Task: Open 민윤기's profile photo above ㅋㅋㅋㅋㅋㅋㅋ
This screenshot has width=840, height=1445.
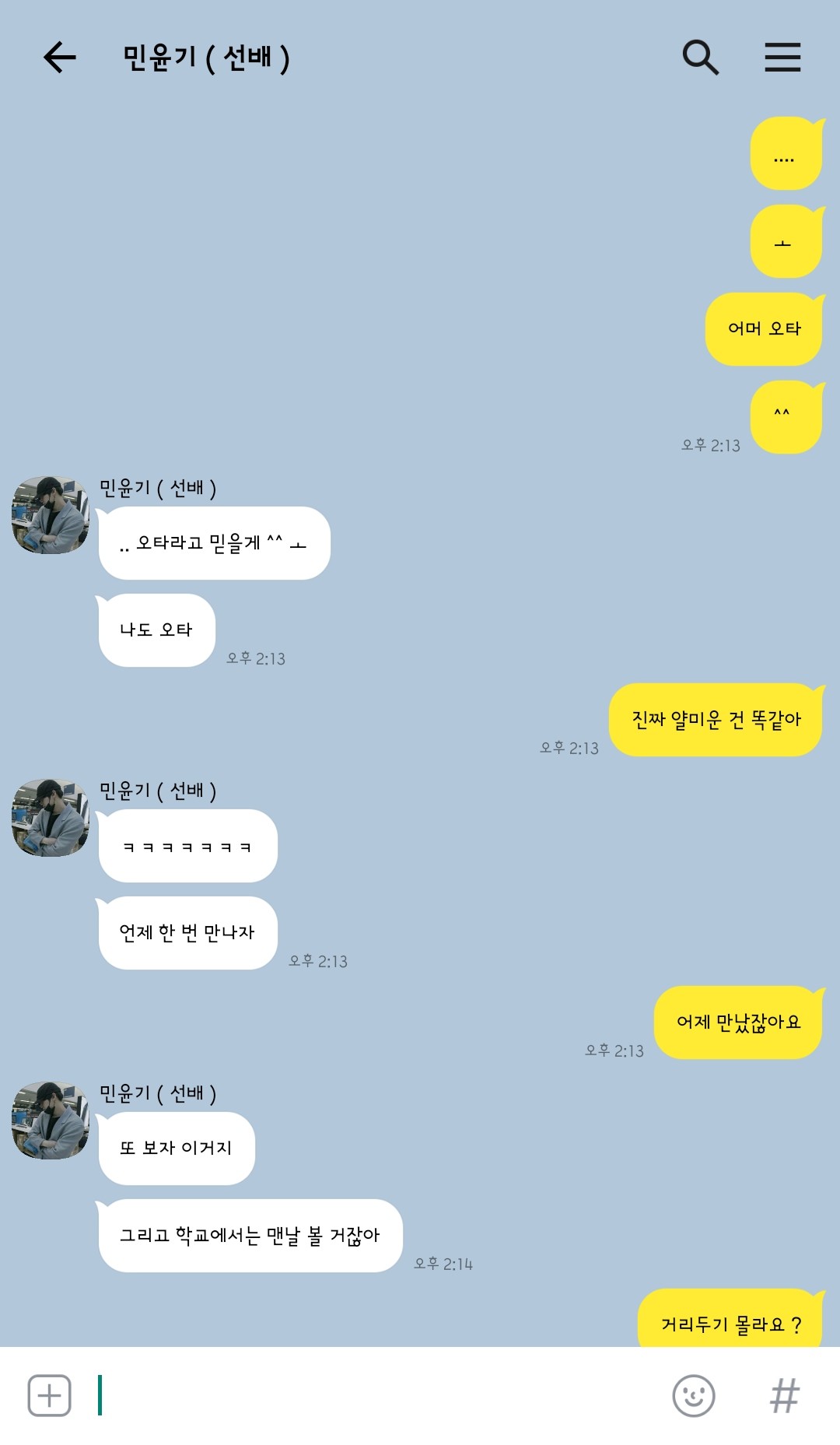Action: click(51, 818)
